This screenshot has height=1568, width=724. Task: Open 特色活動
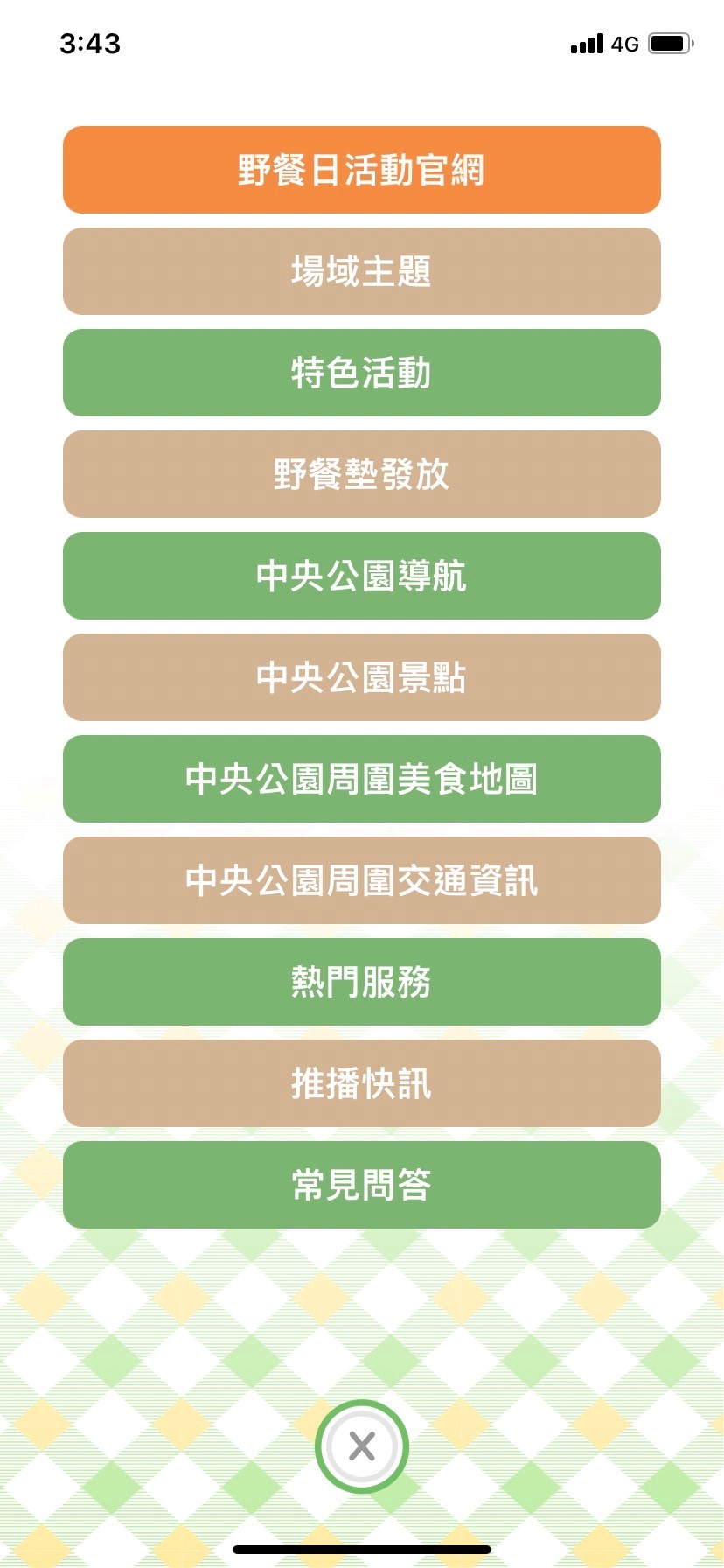[362, 373]
